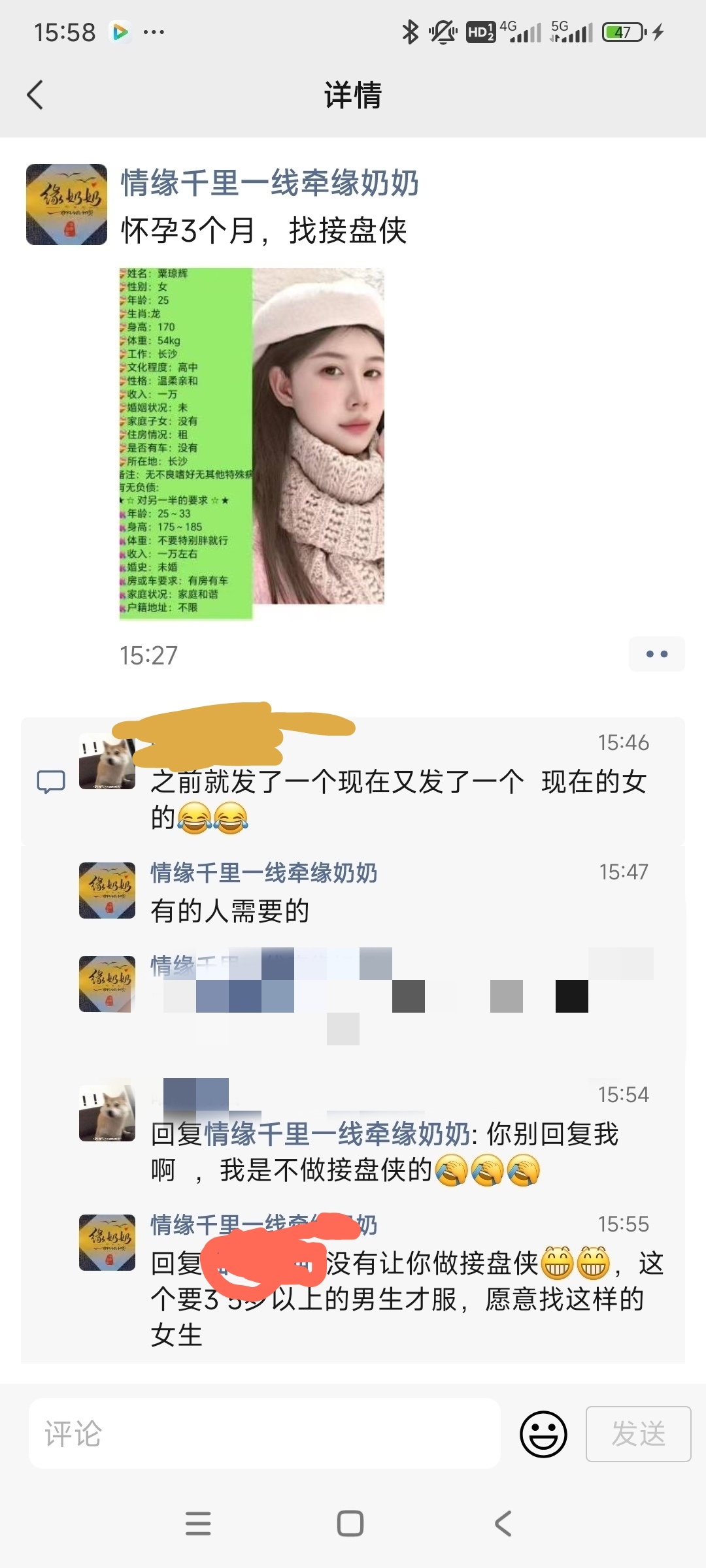Open the emoji picker
Screen dimensions: 706x1568
click(x=543, y=1434)
